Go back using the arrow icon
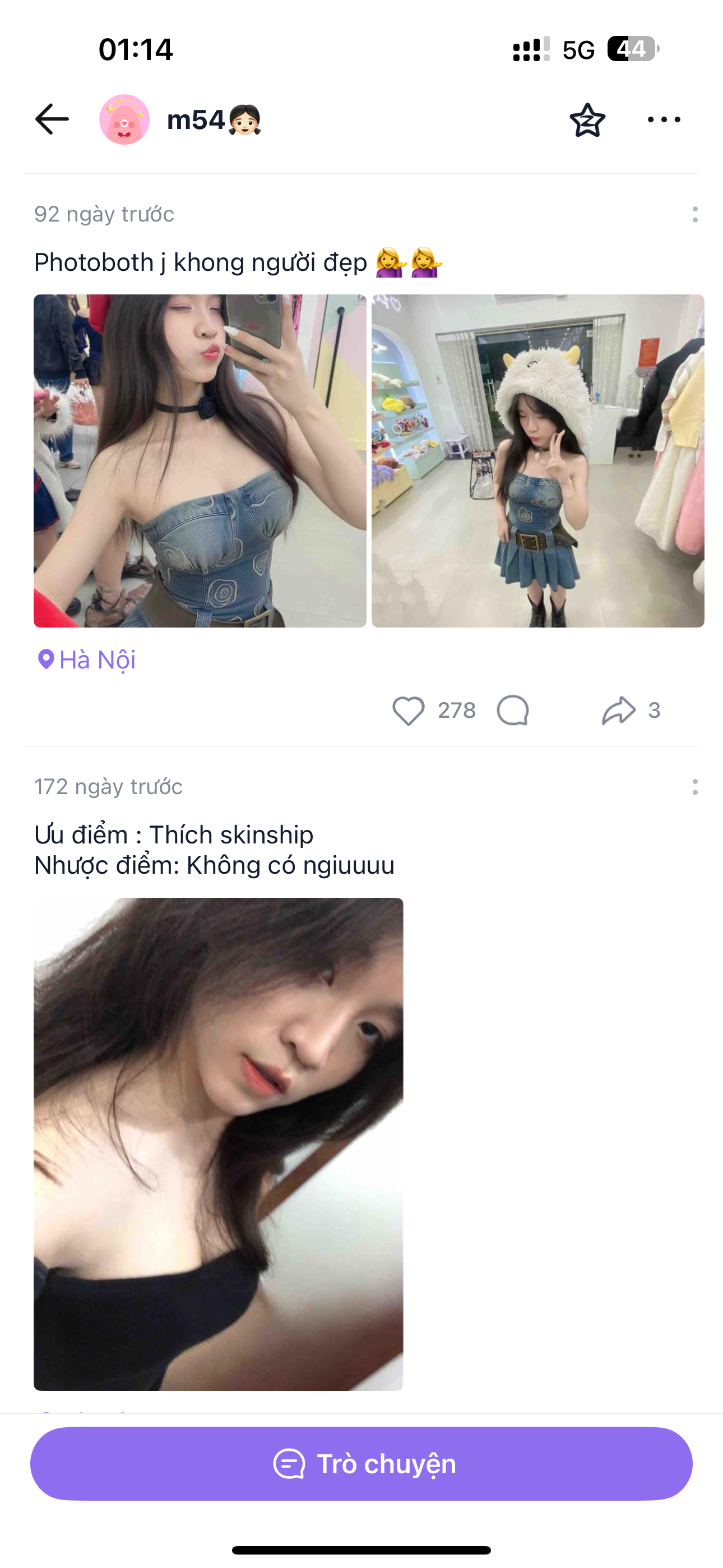Image resolution: width=723 pixels, height=1568 pixels. (x=52, y=119)
